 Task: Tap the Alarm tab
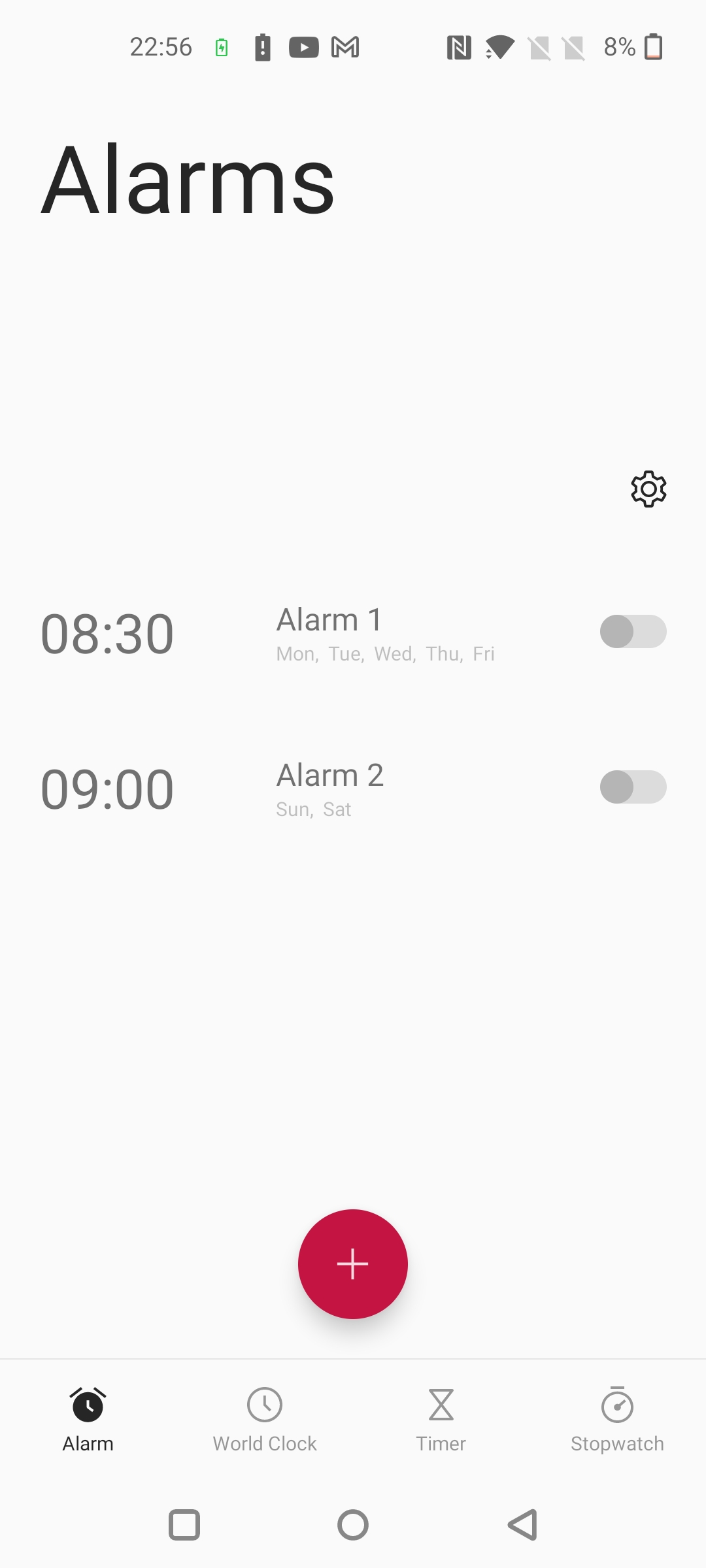pyautogui.click(x=88, y=1419)
